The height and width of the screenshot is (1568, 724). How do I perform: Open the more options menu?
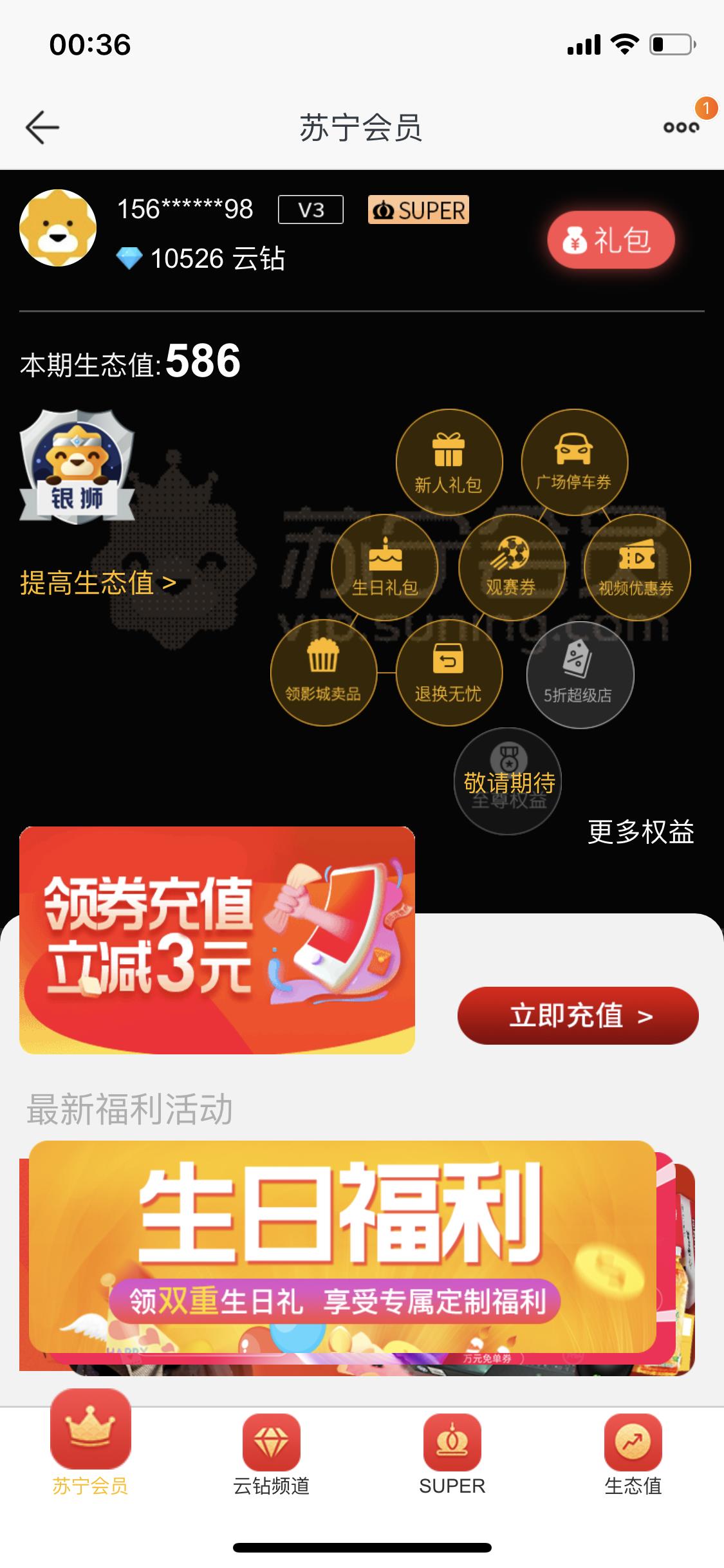click(x=681, y=127)
